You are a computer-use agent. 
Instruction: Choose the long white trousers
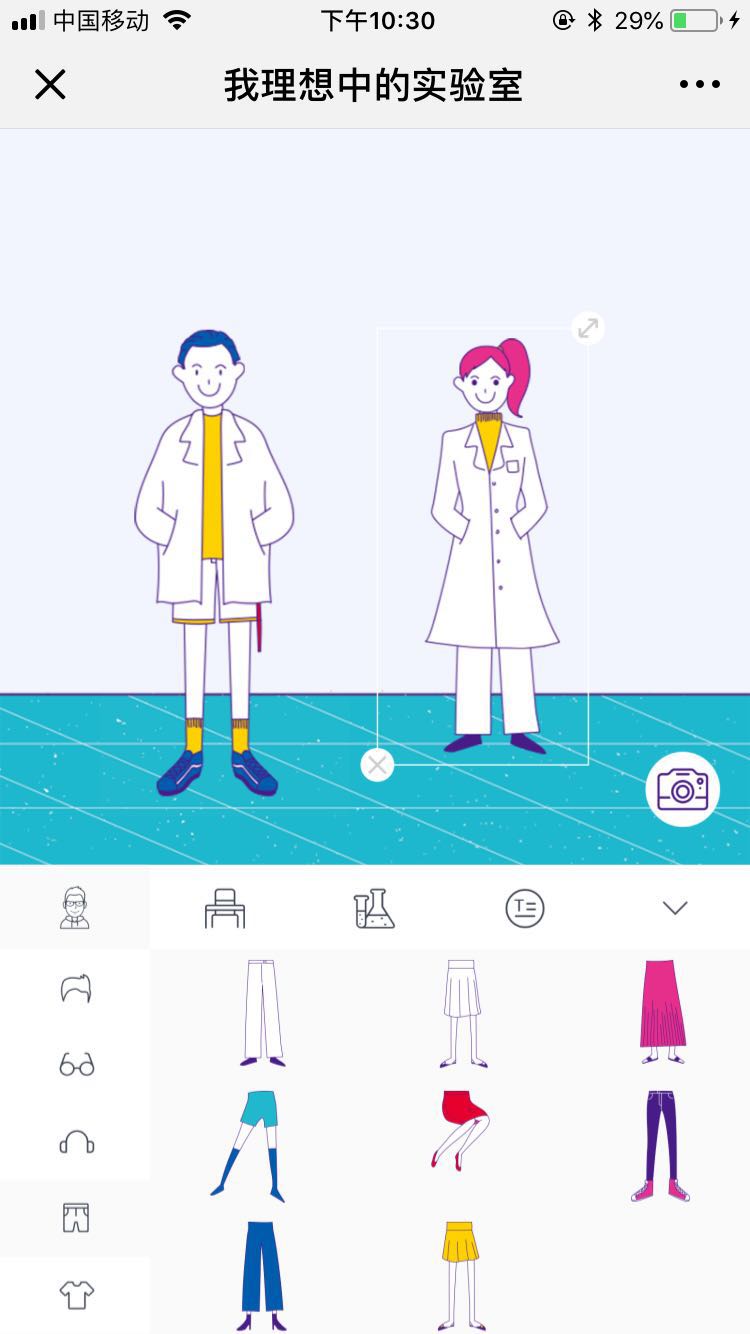point(262,1012)
